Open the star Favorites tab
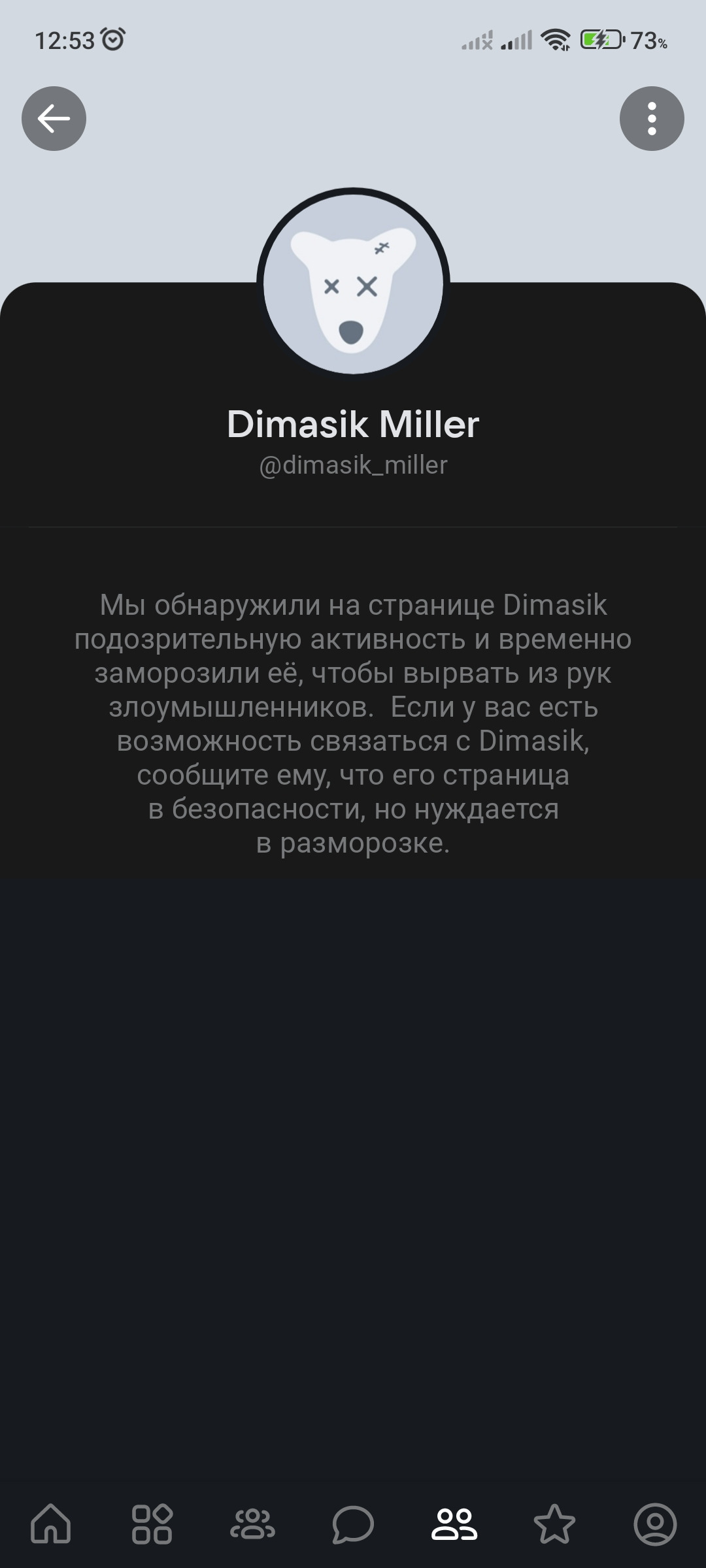The height and width of the screenshot is (1568, 706). pyautogui.click(x=554, y=1524)
